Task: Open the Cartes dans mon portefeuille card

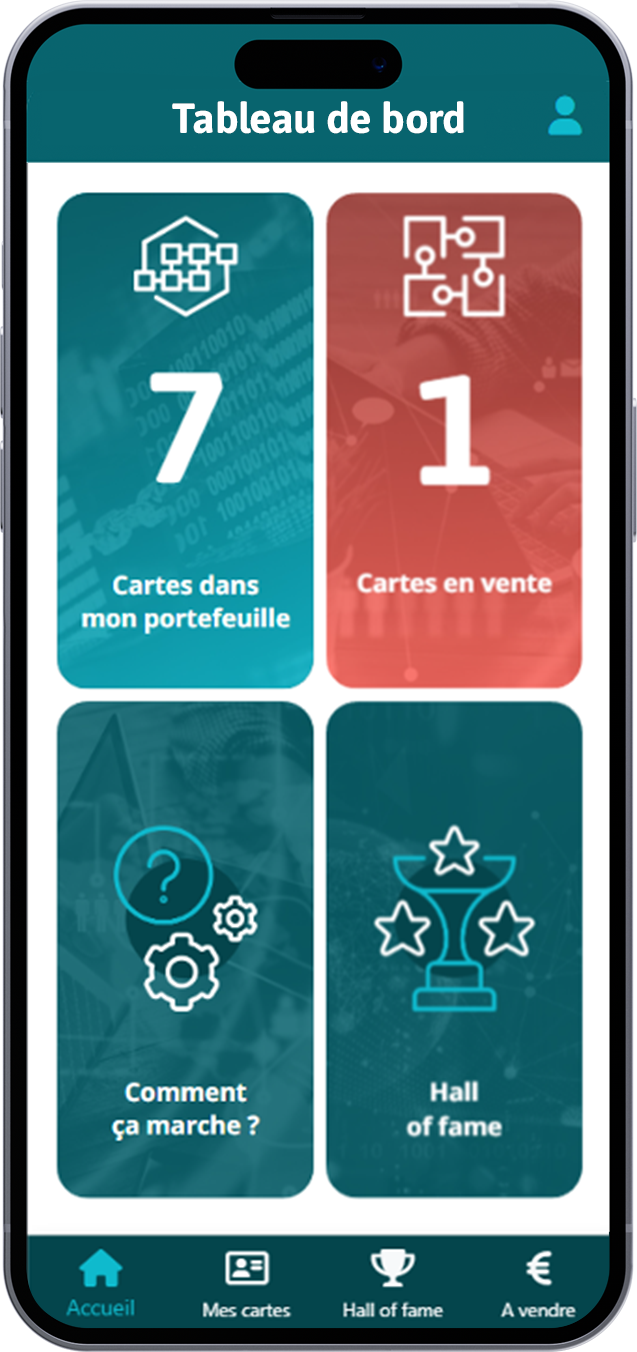Action: pyautogui.click(x=185, y=440)
